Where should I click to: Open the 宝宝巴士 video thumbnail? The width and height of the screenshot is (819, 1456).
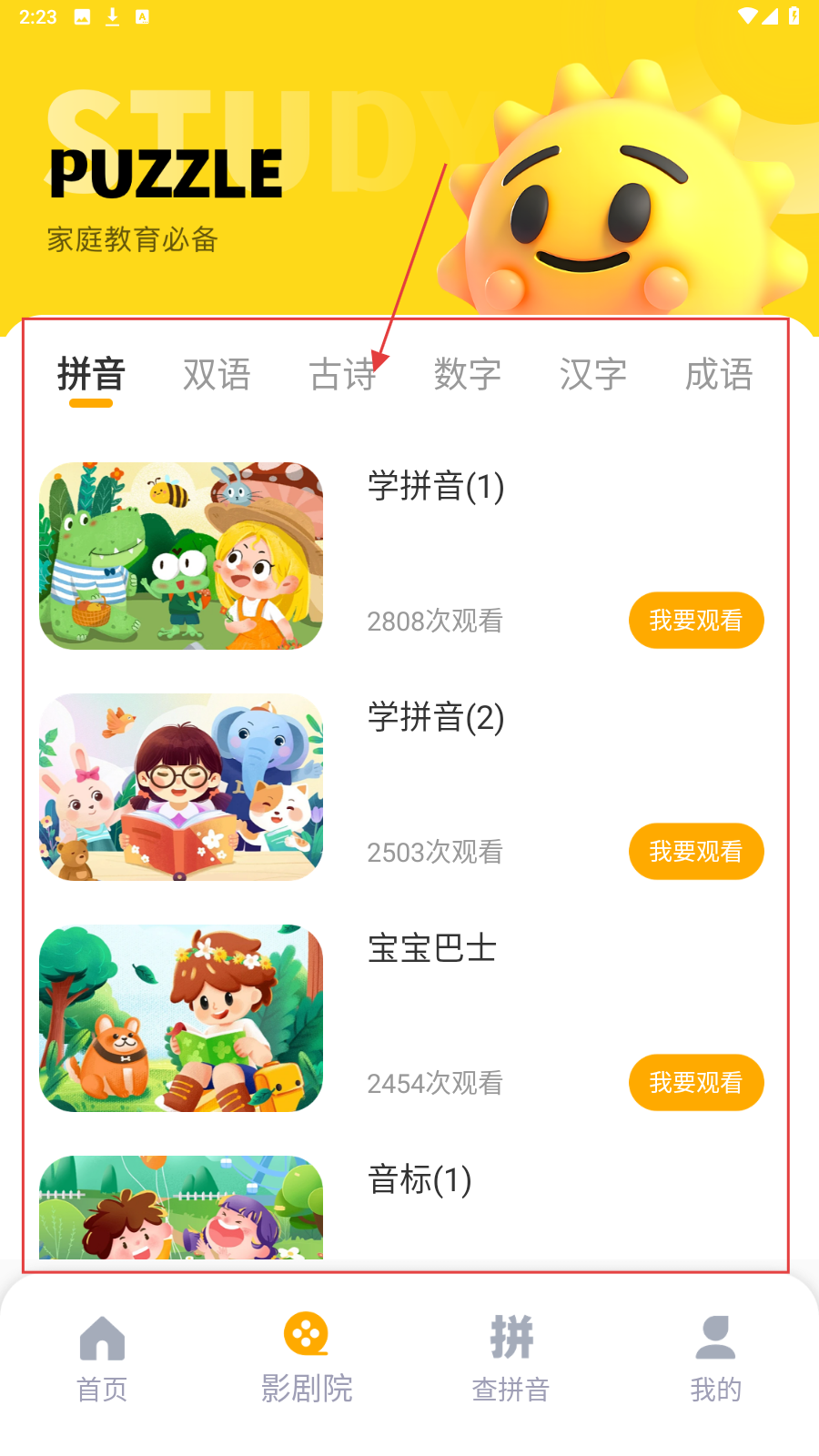point(181,1018)
